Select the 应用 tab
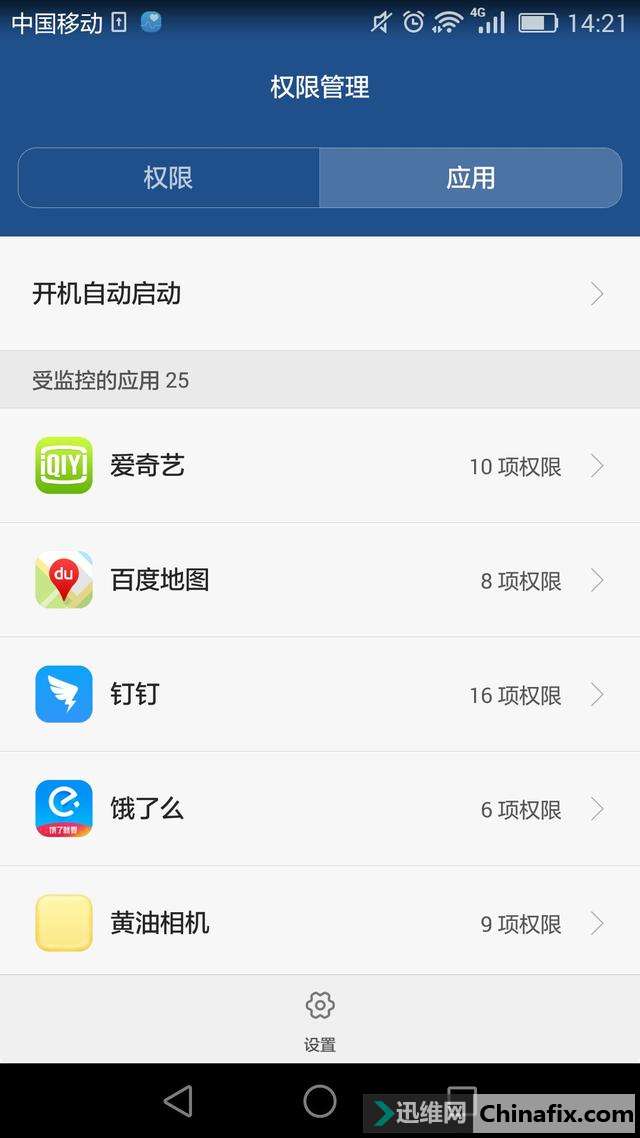Viewport: 640px width, 1138px height. click(470, 178)
